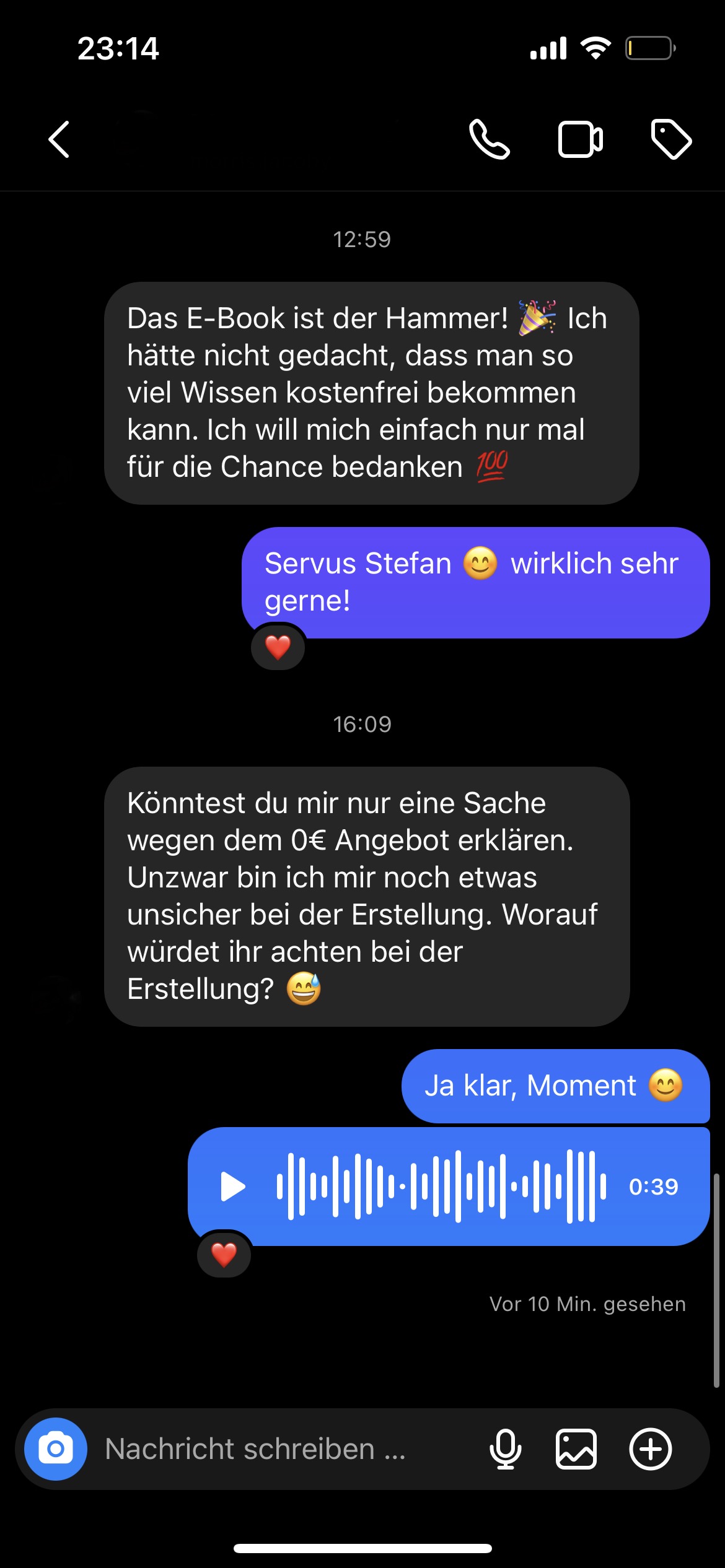Record a voice message with microphone
This screenshot has height=1568, width=725.
pos(506,1449)
